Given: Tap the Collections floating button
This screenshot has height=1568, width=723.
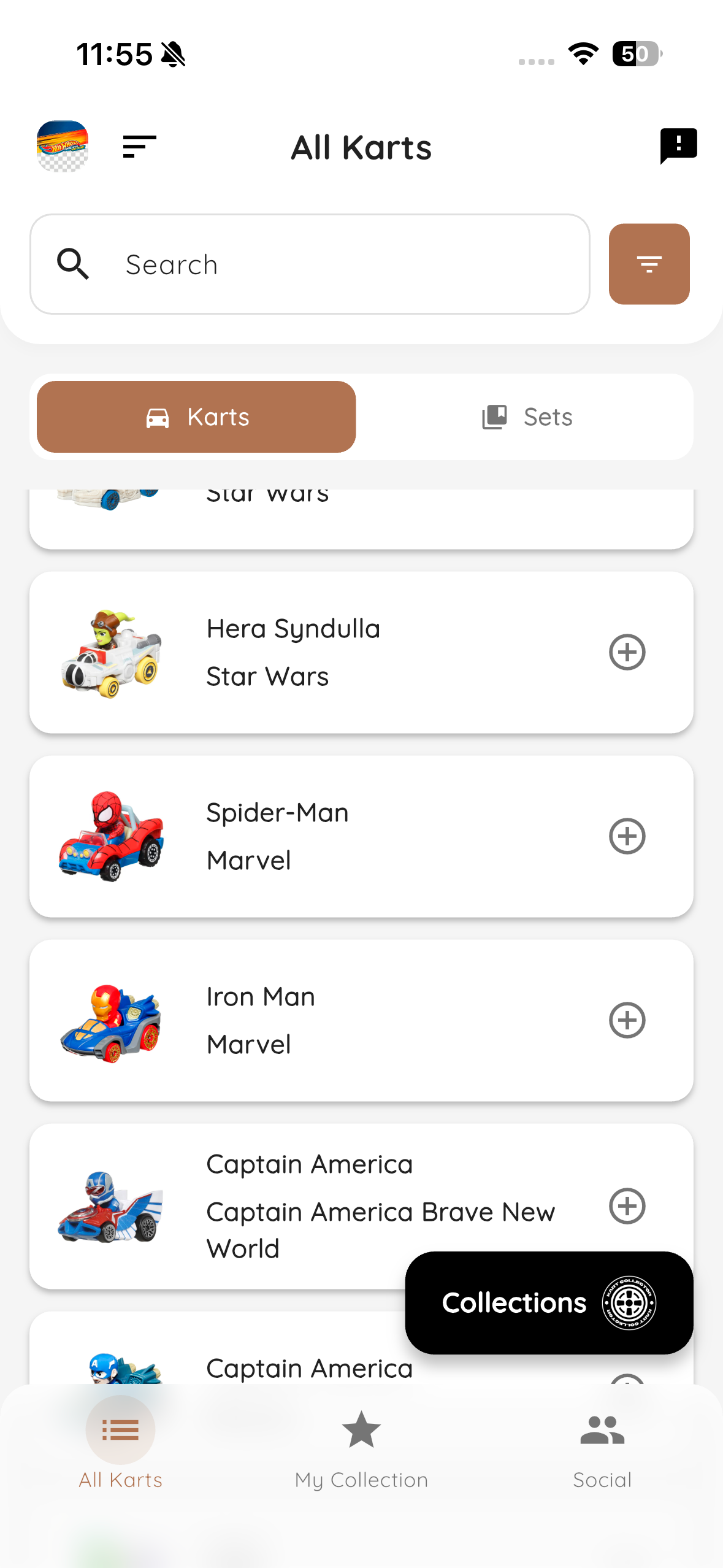Looking at the screenshot, I should coord(549,1302).
